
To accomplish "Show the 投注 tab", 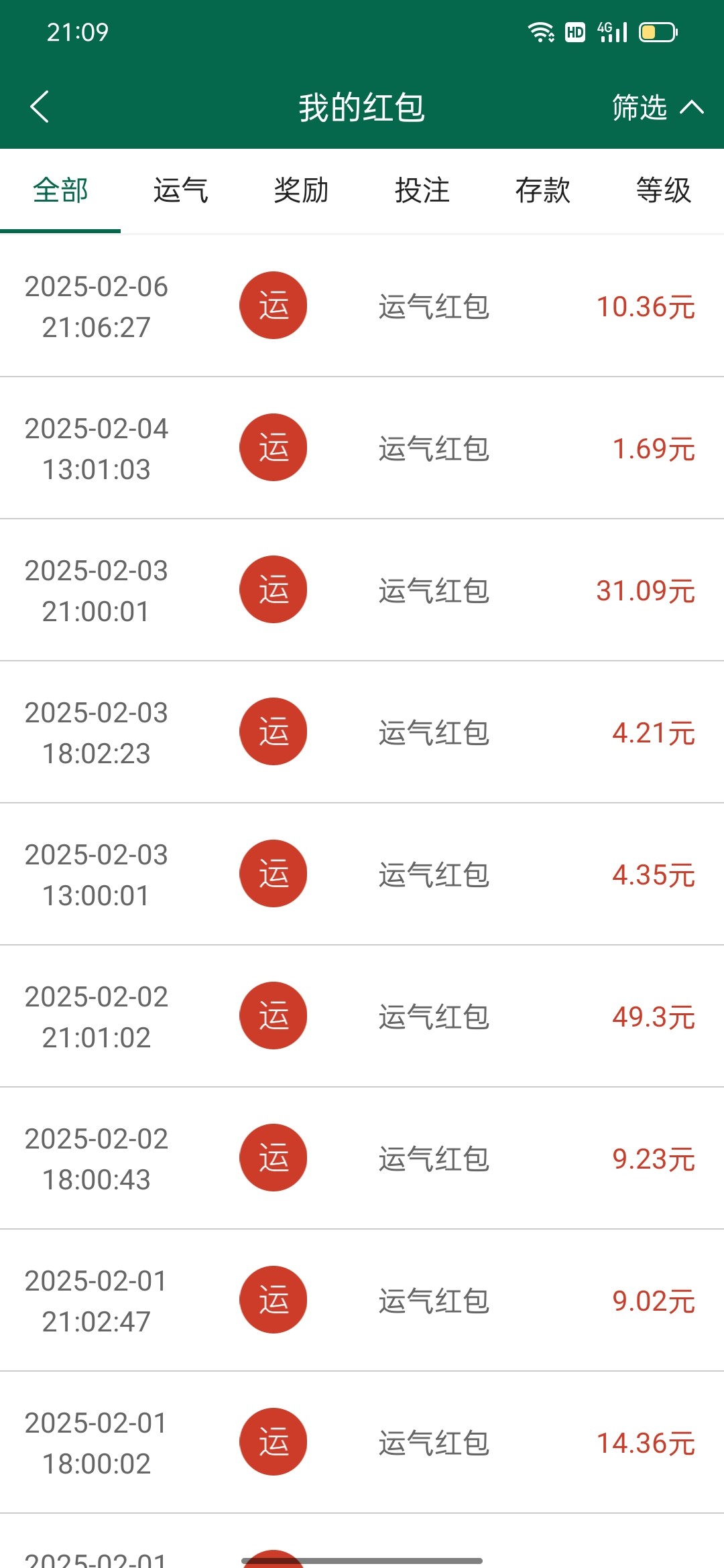I will [x=422, y=190].
